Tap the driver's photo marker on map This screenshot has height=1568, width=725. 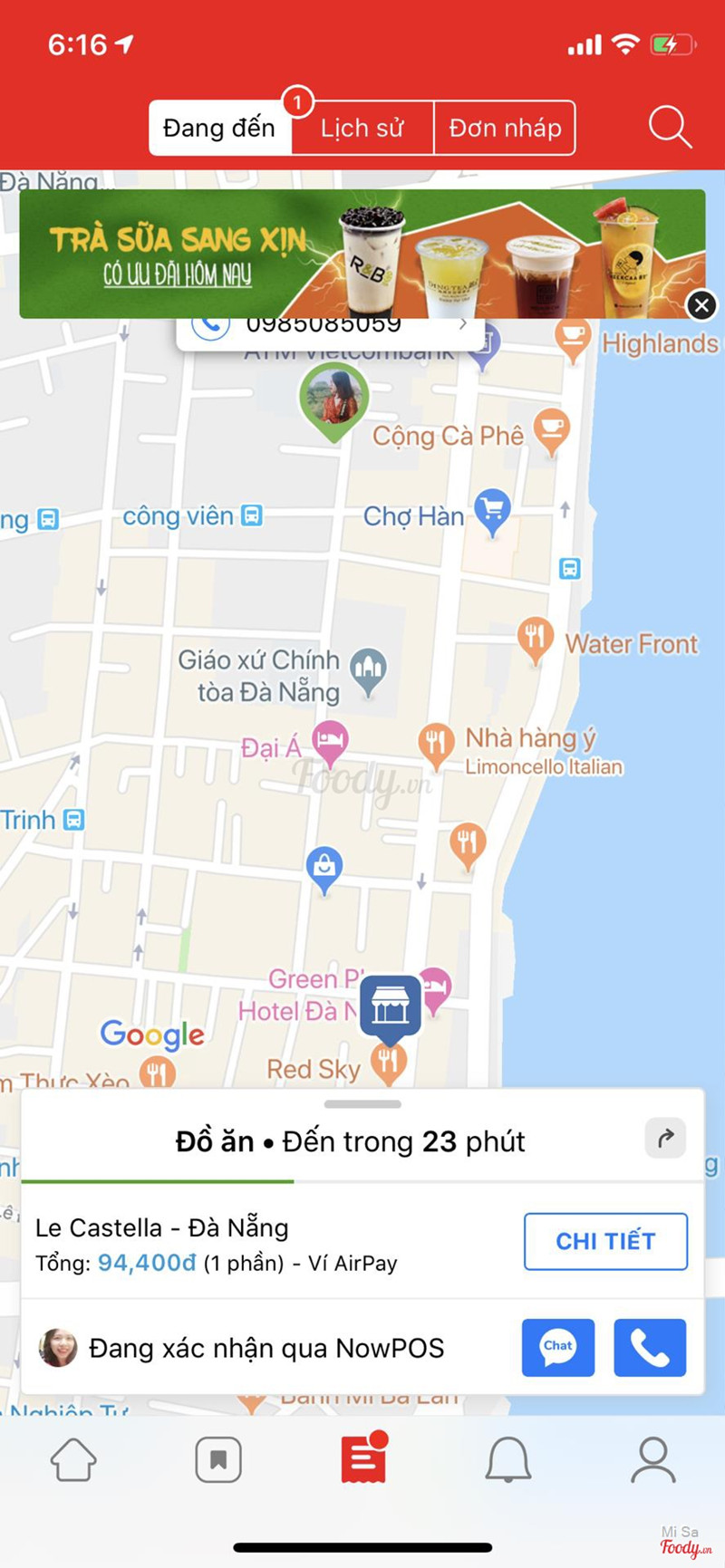(x=334, y=400)
